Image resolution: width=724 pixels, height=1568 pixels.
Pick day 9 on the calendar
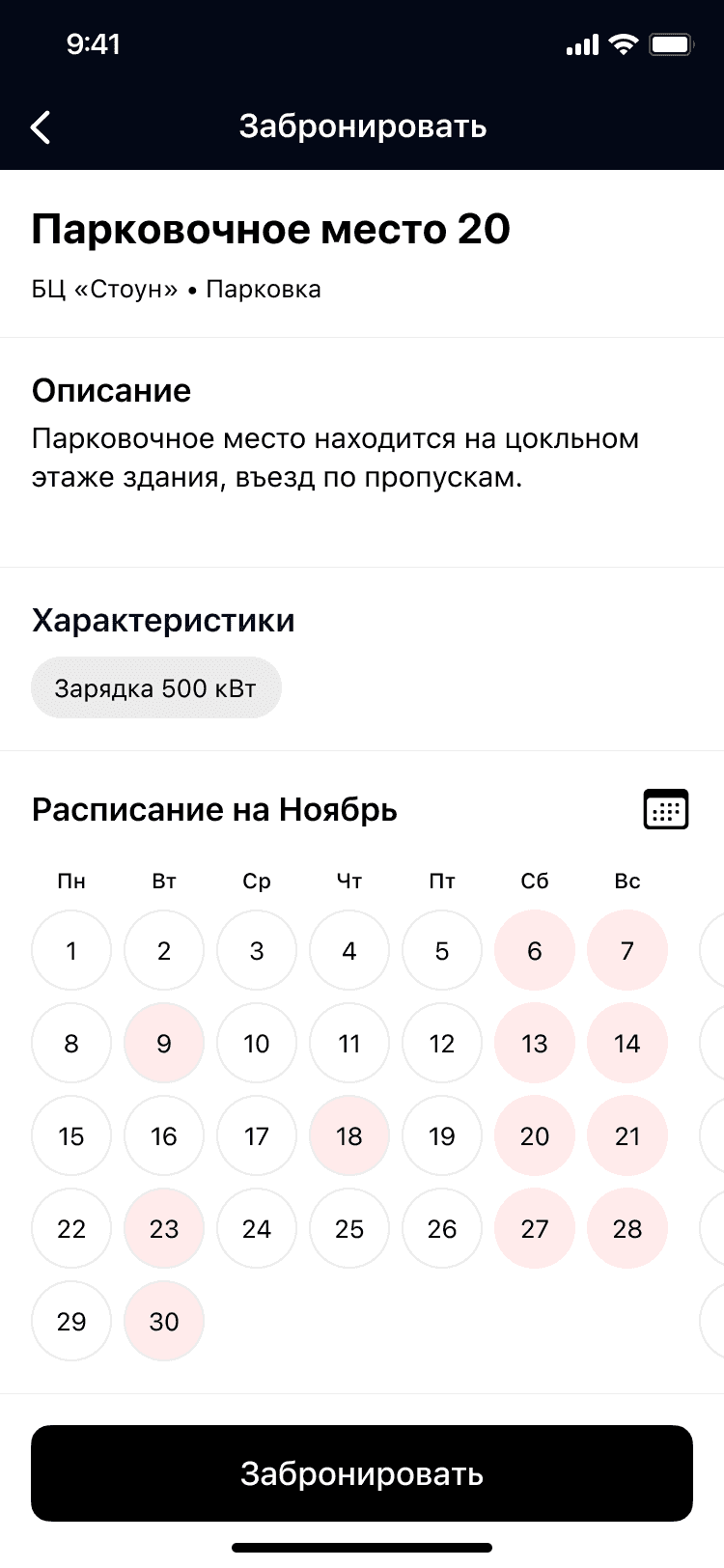coord(164,1044)
